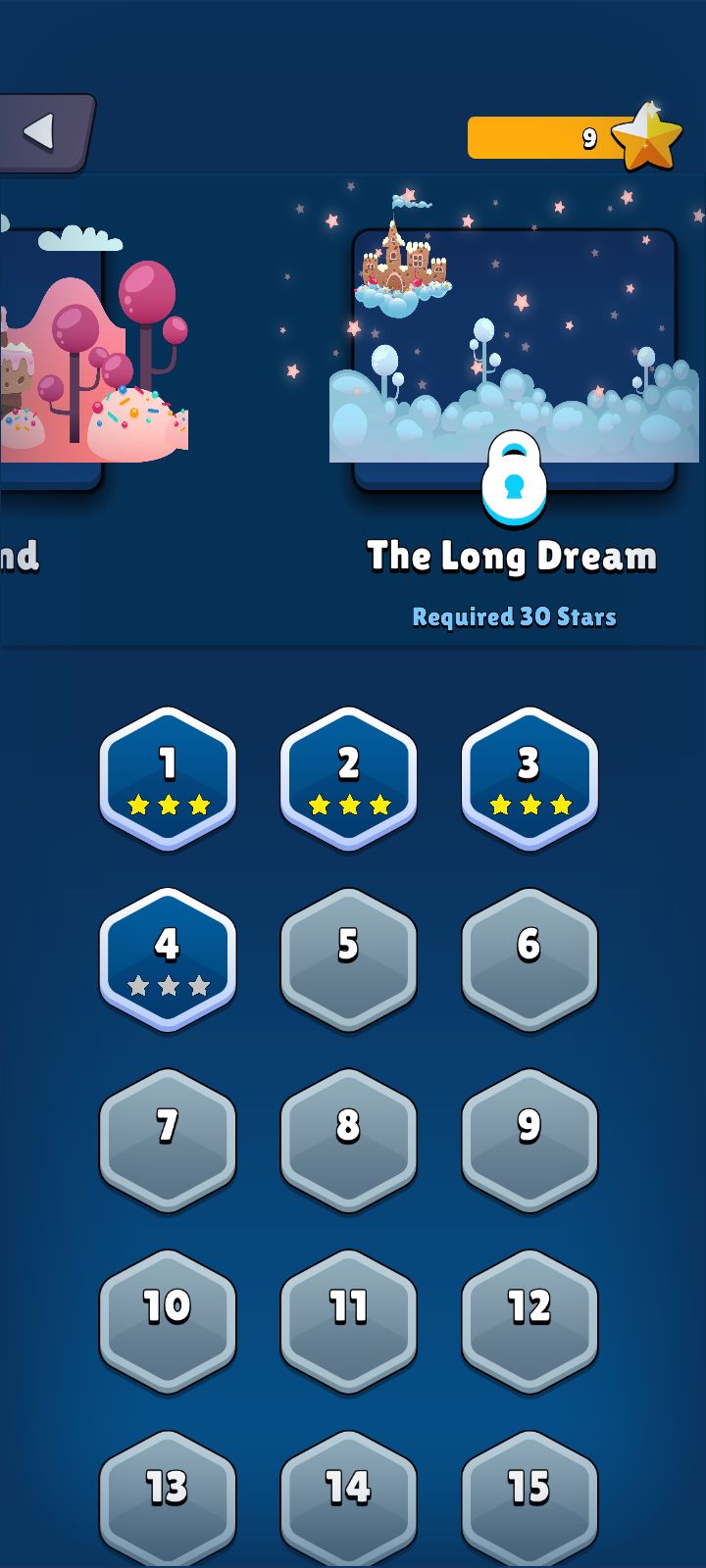Tap locked level 5
706x1568 pixels.
click(348, 959)
